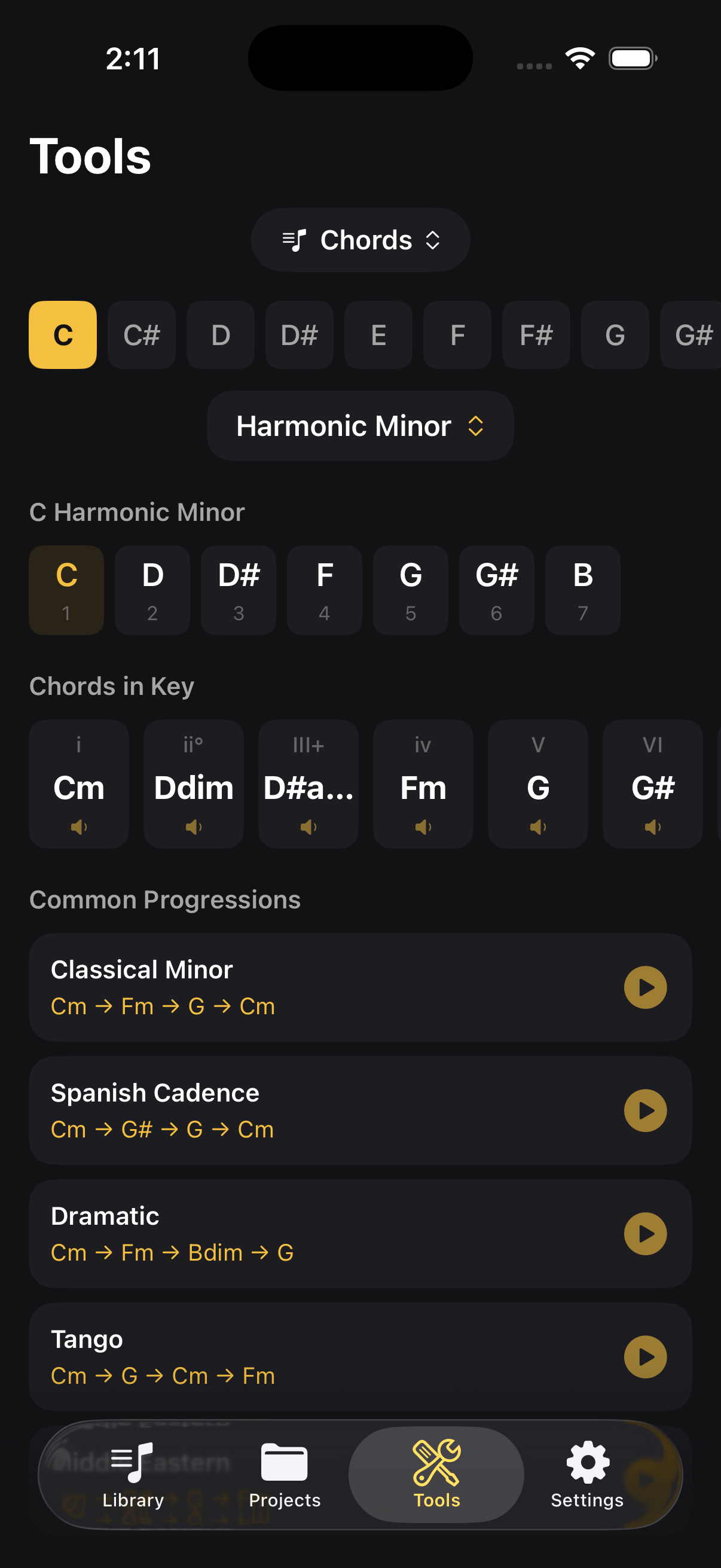The width and height of the screenshot is (721, 1568).
Task: Select the F root note
Action: [x=457, y=335]
